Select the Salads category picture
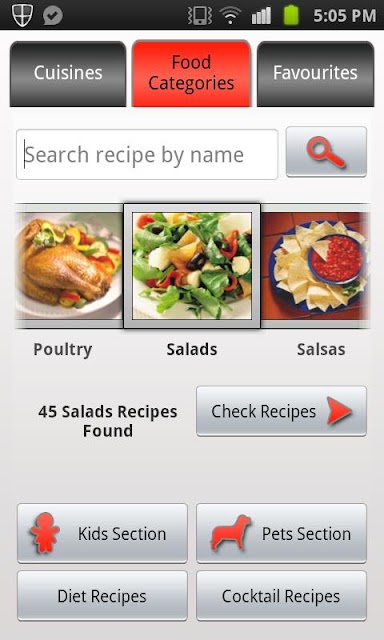The height and width of the screenshot is (640, 384). pos(192,266)
